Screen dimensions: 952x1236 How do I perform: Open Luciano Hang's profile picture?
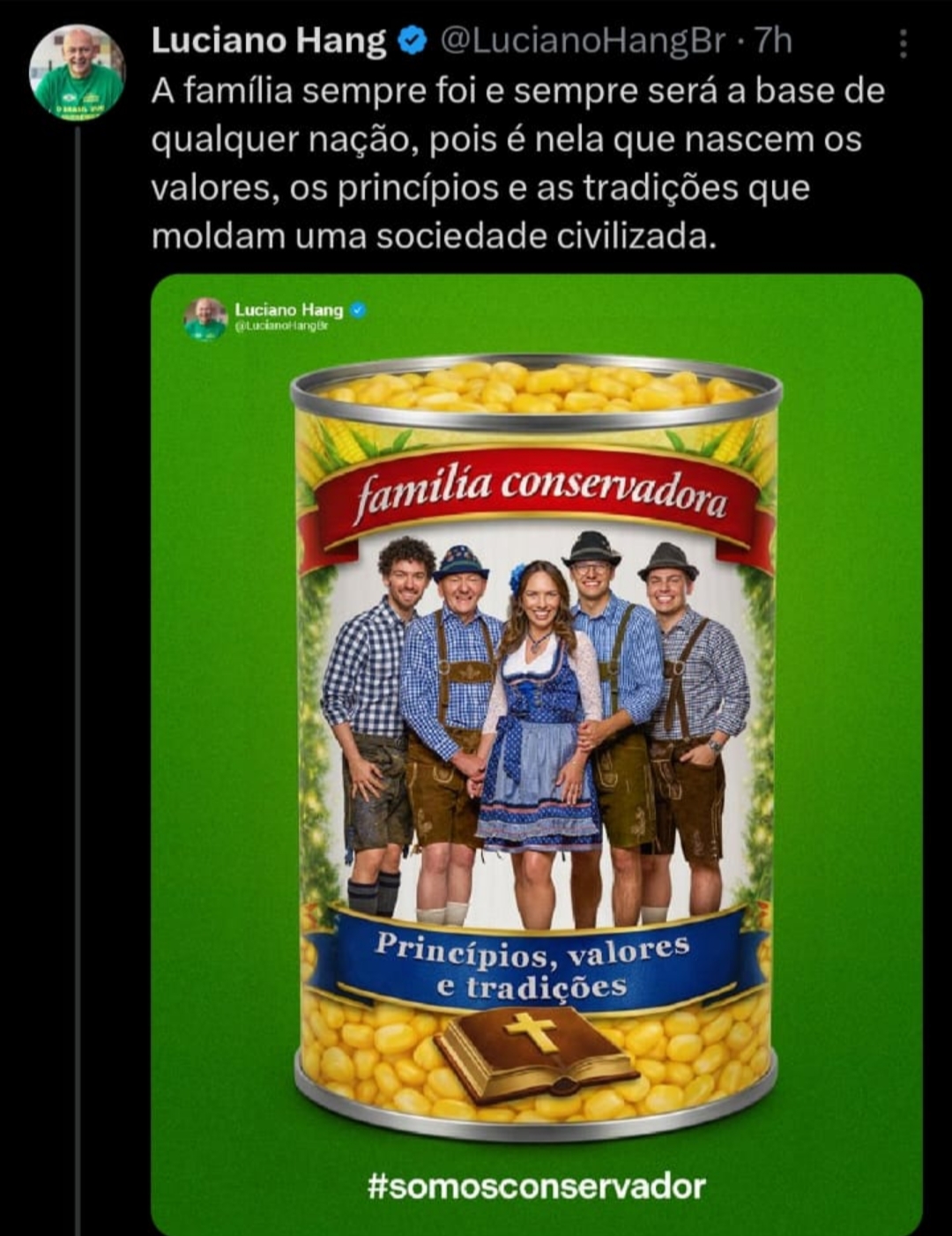[x=78, y=72]
